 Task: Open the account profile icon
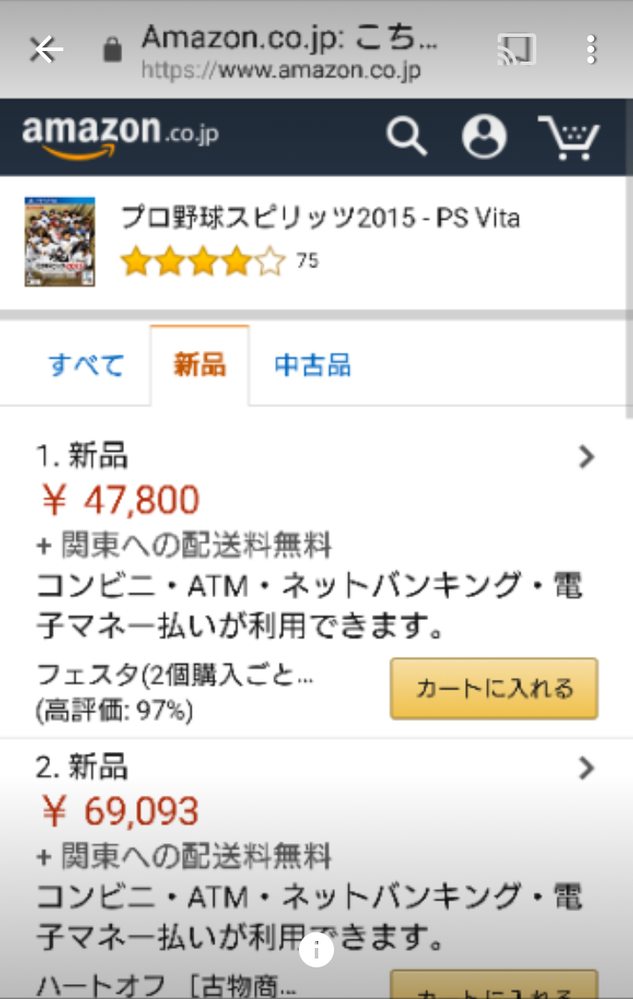484,136
